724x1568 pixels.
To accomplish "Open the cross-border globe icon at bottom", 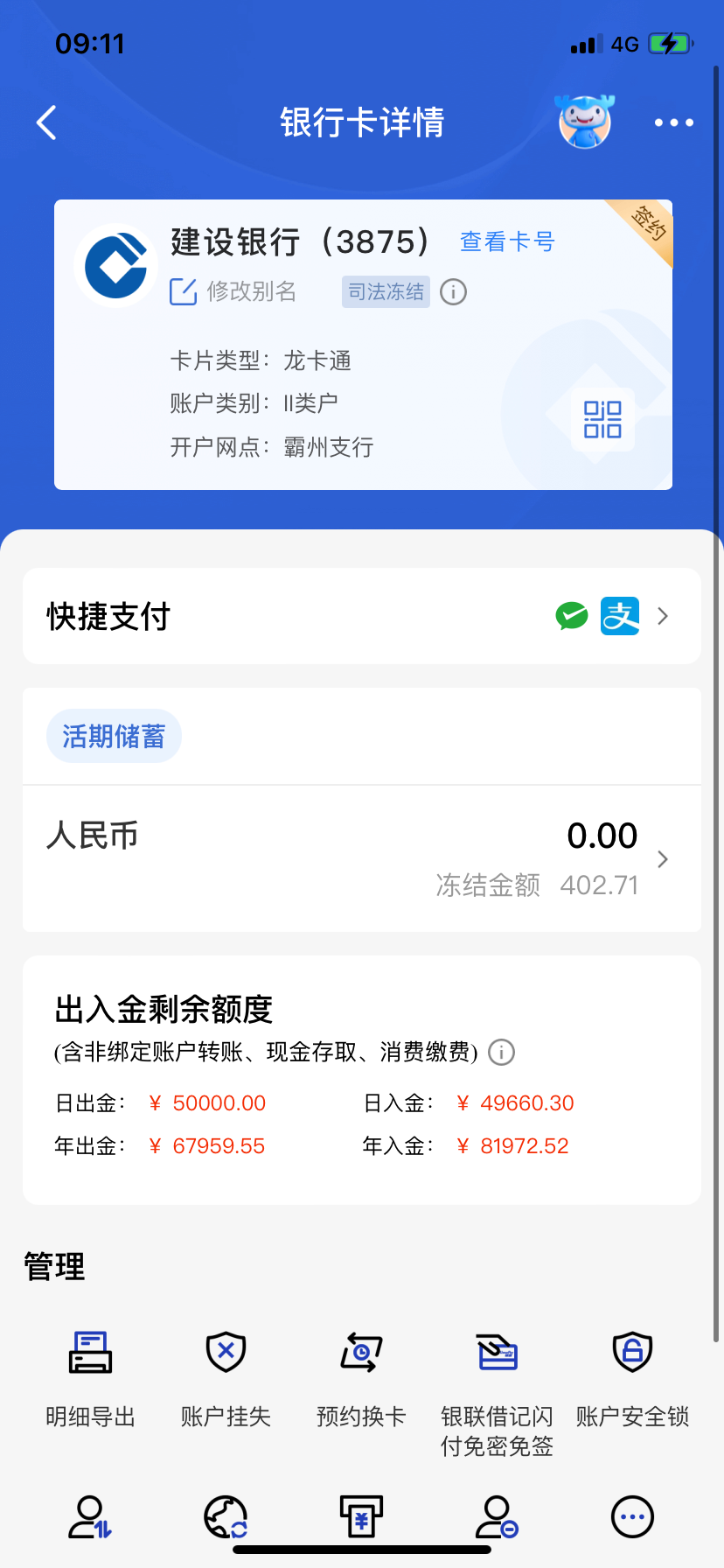I will (226, 1518).
